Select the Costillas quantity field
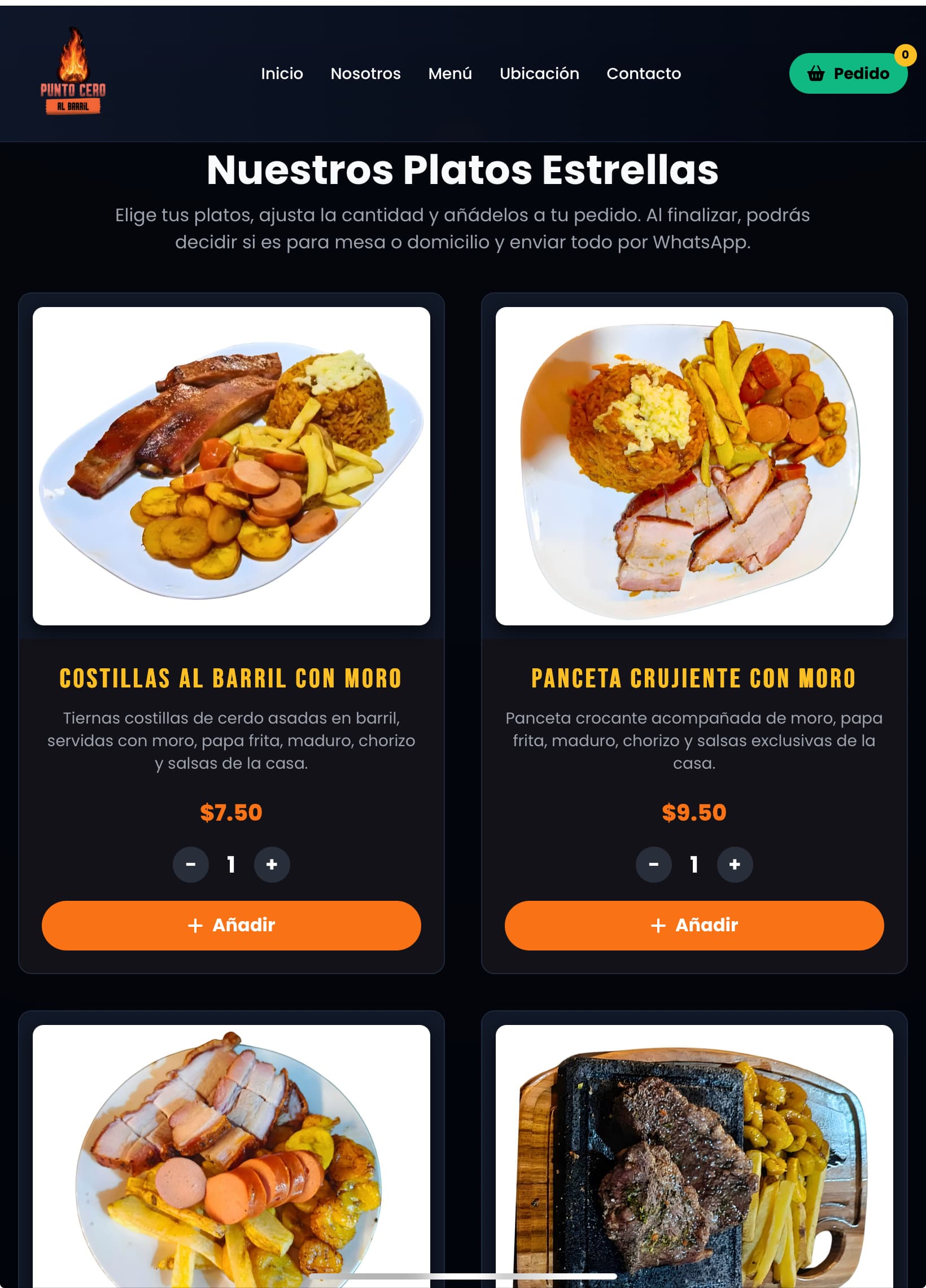The height and width of the screenshot is (1288, 926). tap(231, 865)
